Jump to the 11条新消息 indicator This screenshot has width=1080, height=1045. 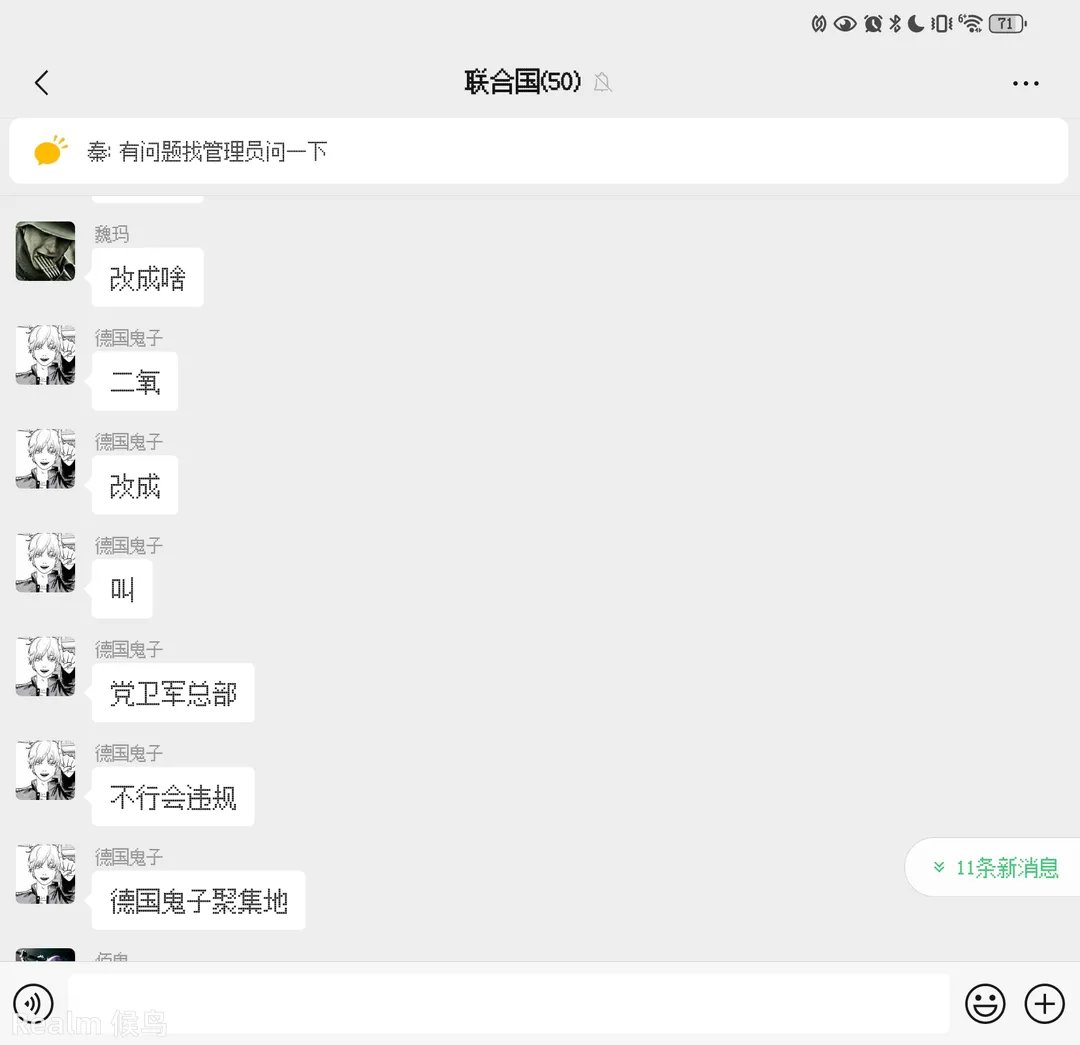coord(995,868)
